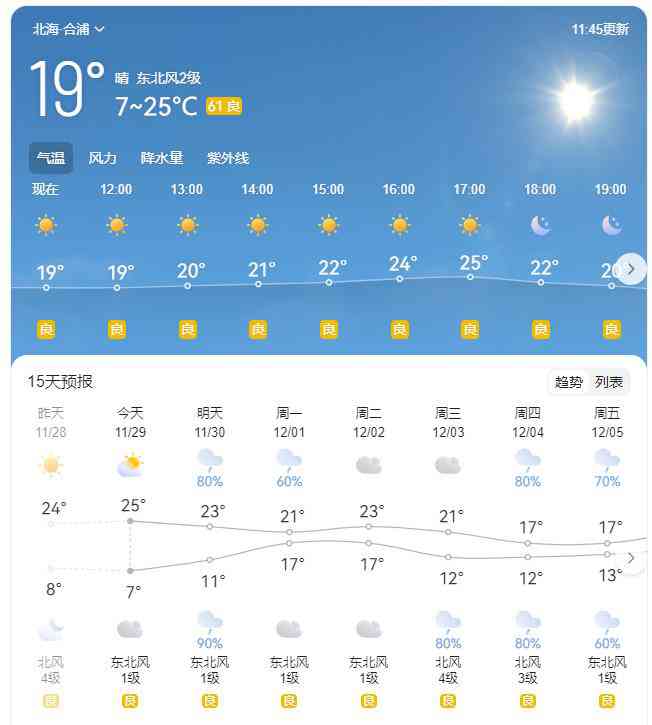
Task: Switch to the 风力 tab
Action: [x=102, y=158]
